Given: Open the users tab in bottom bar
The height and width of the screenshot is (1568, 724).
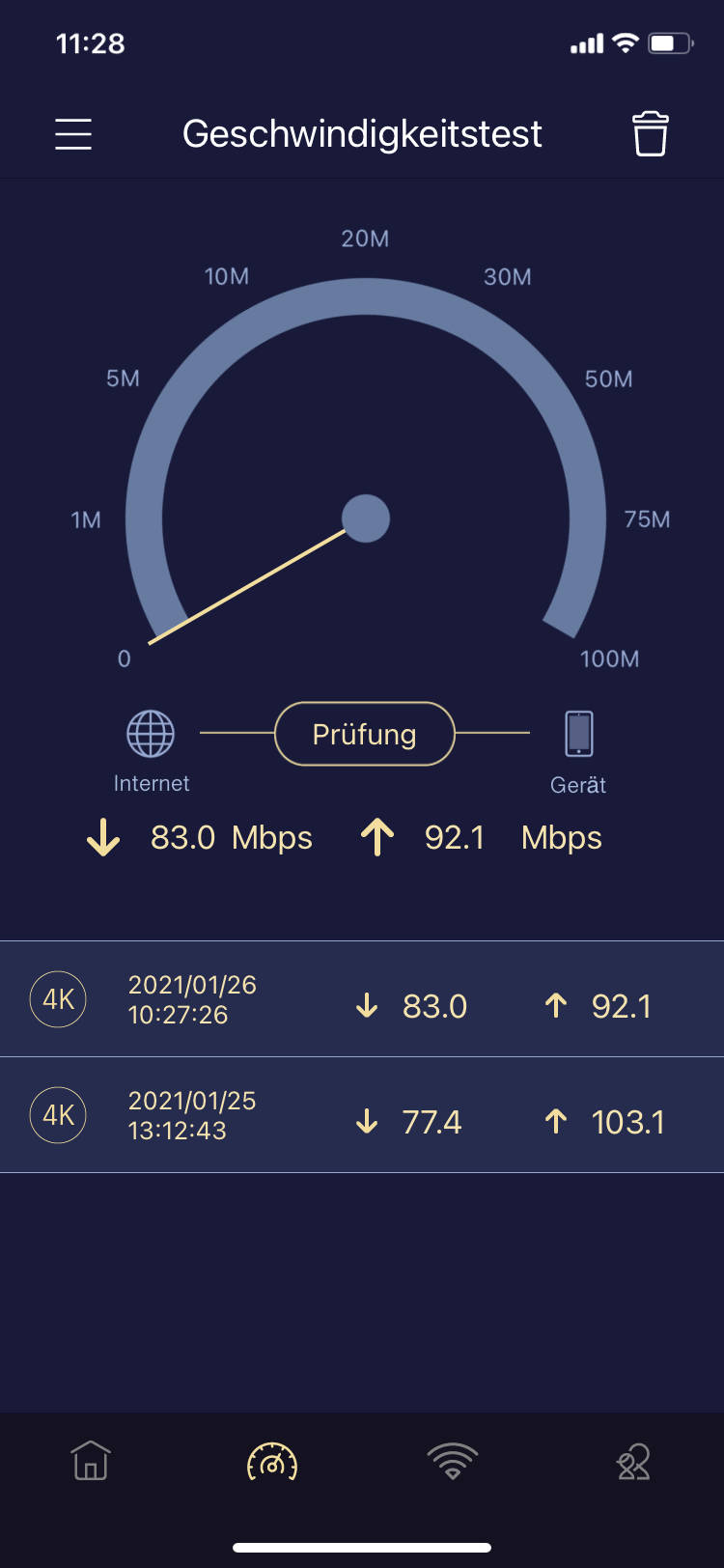Looking at the screenshot, I should tap(633, 1461).
